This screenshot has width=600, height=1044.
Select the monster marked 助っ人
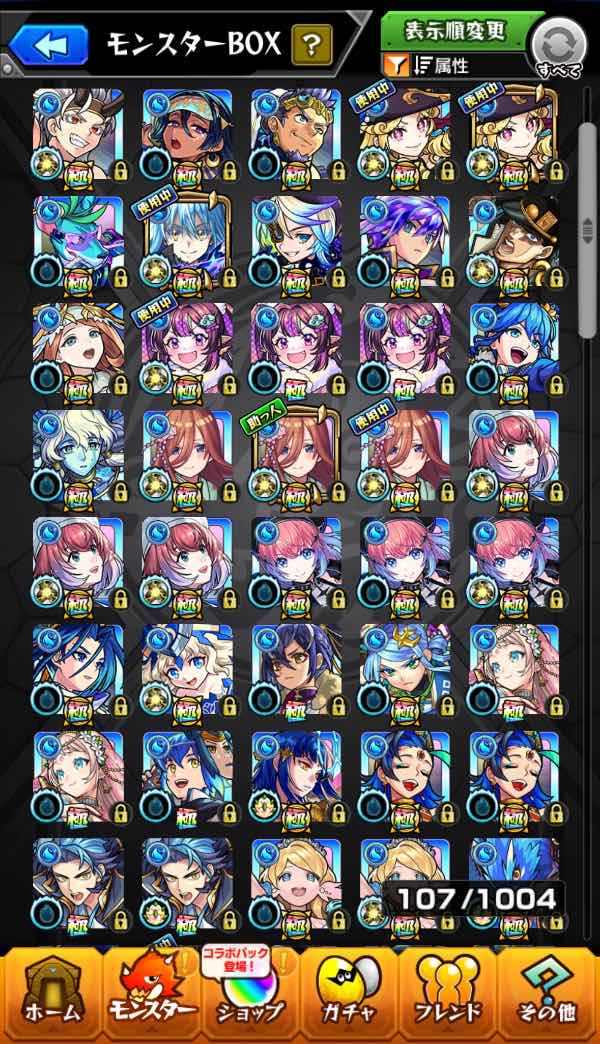pos(296,455)
